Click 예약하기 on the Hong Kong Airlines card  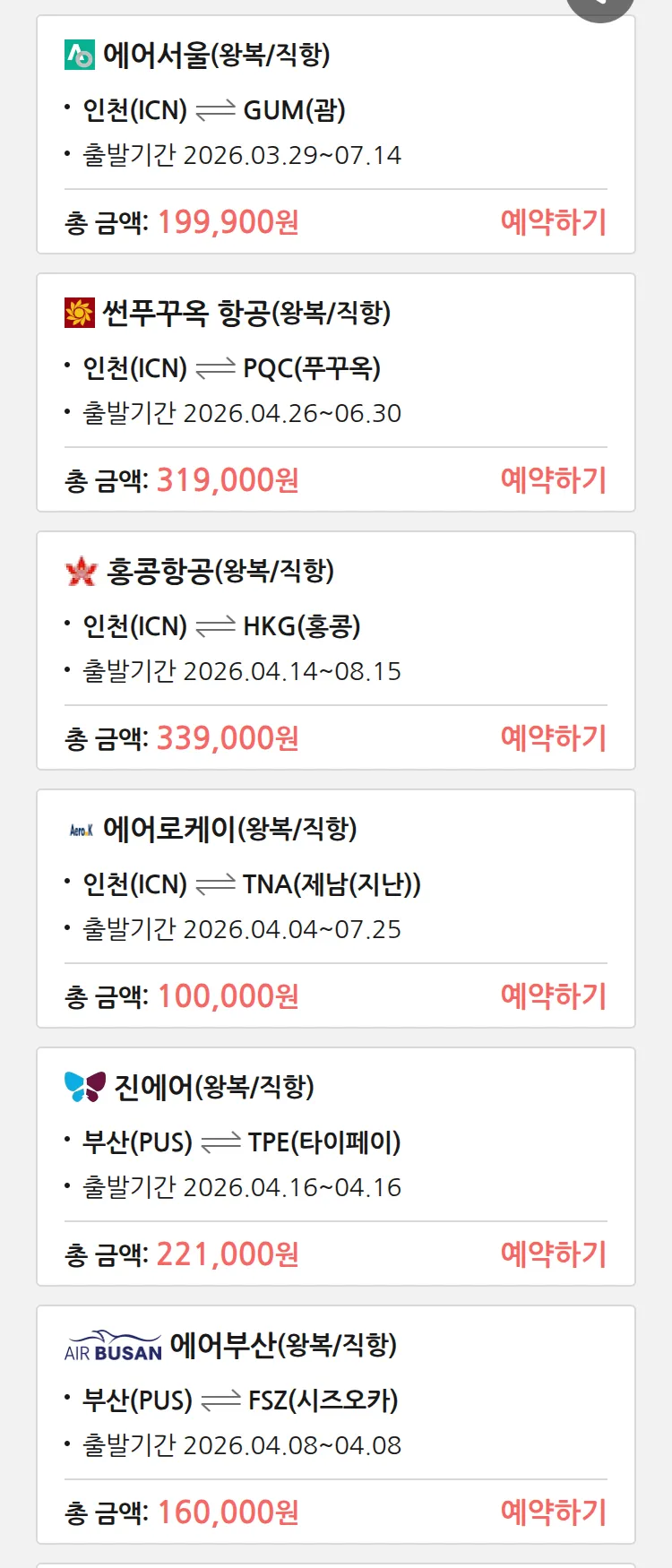pyautogui.click(x=554, y=737)
